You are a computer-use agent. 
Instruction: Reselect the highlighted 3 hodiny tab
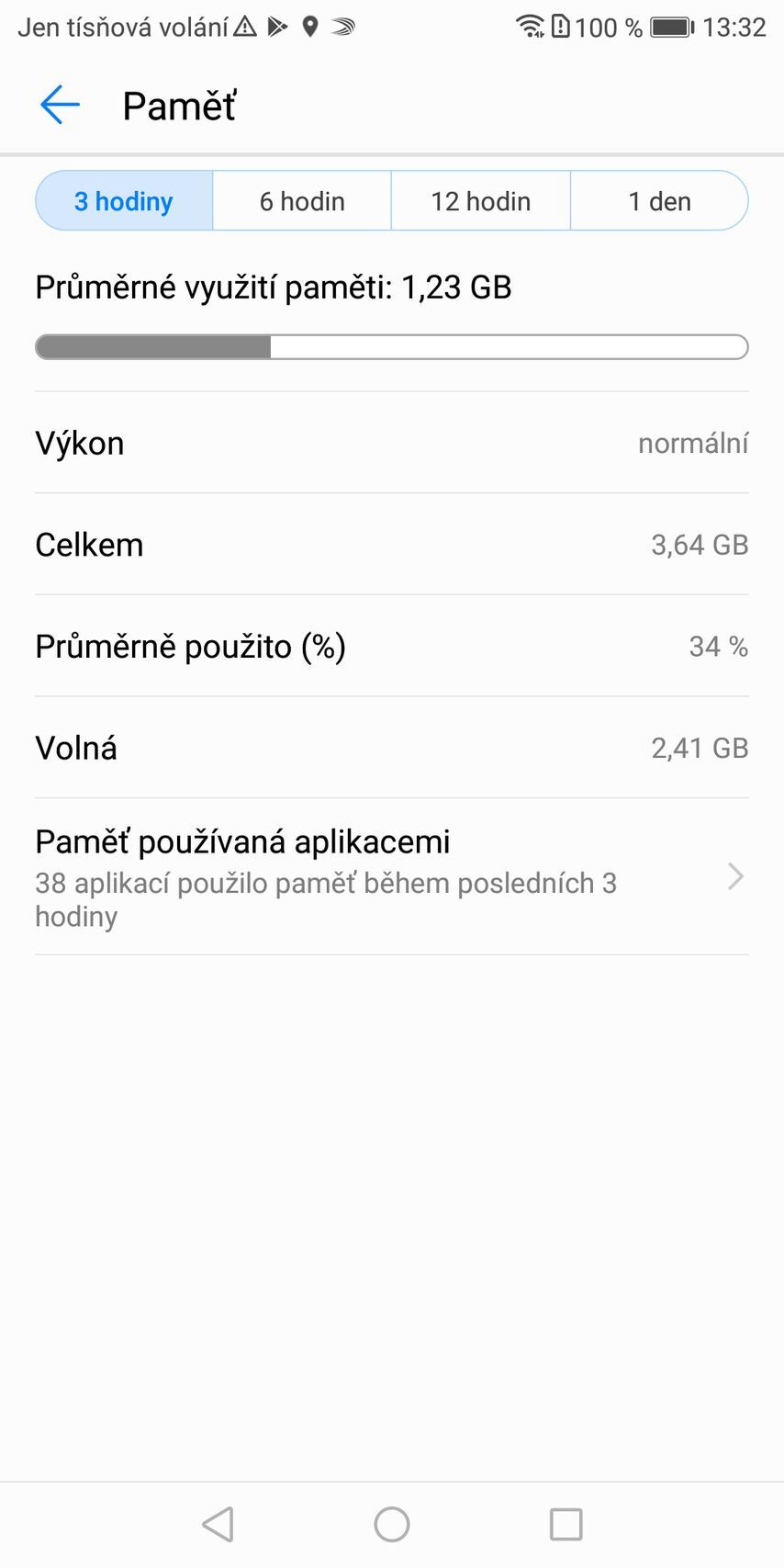(124, 200)
